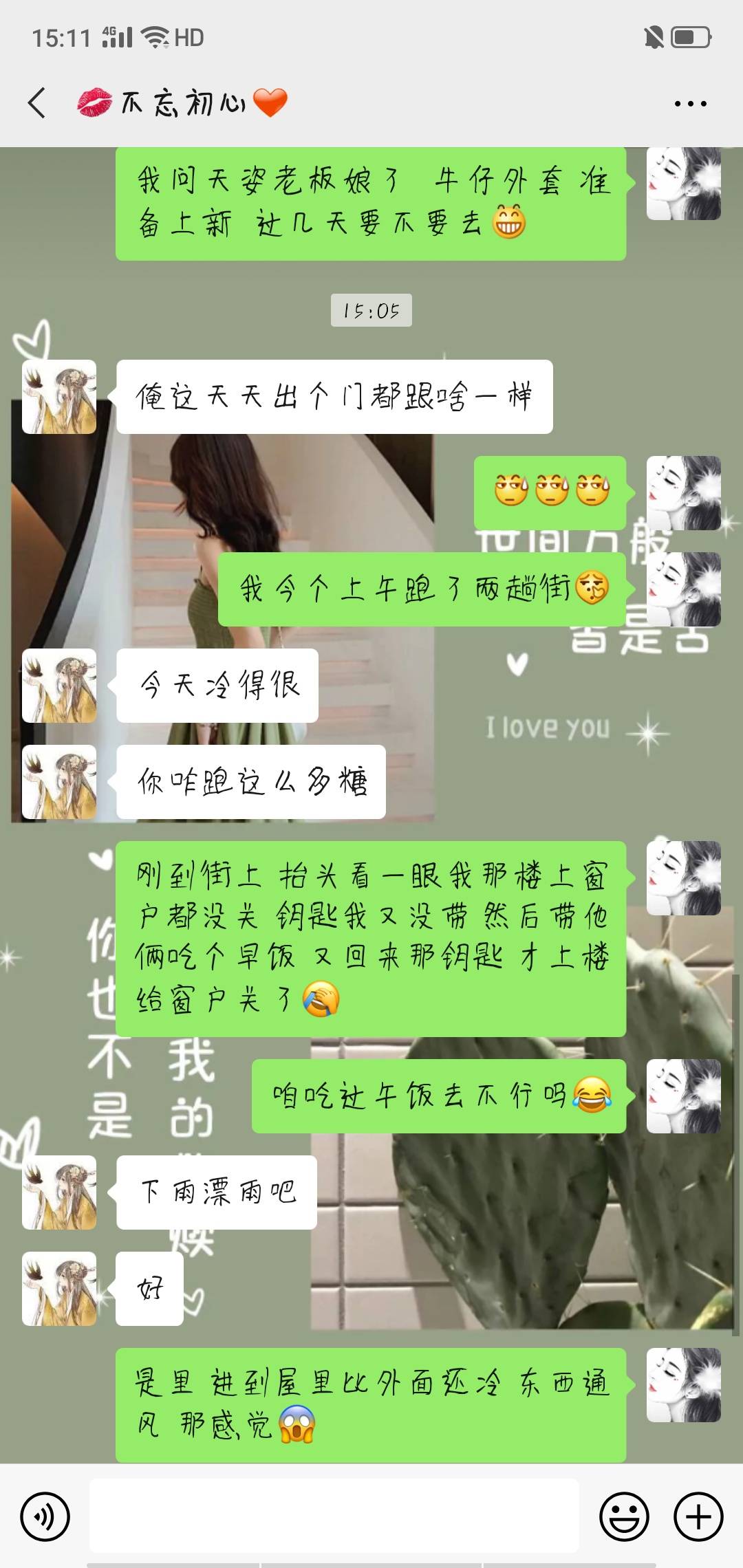Open contact avatar beside 你咋跑这么多糖 message

point(59,782)
